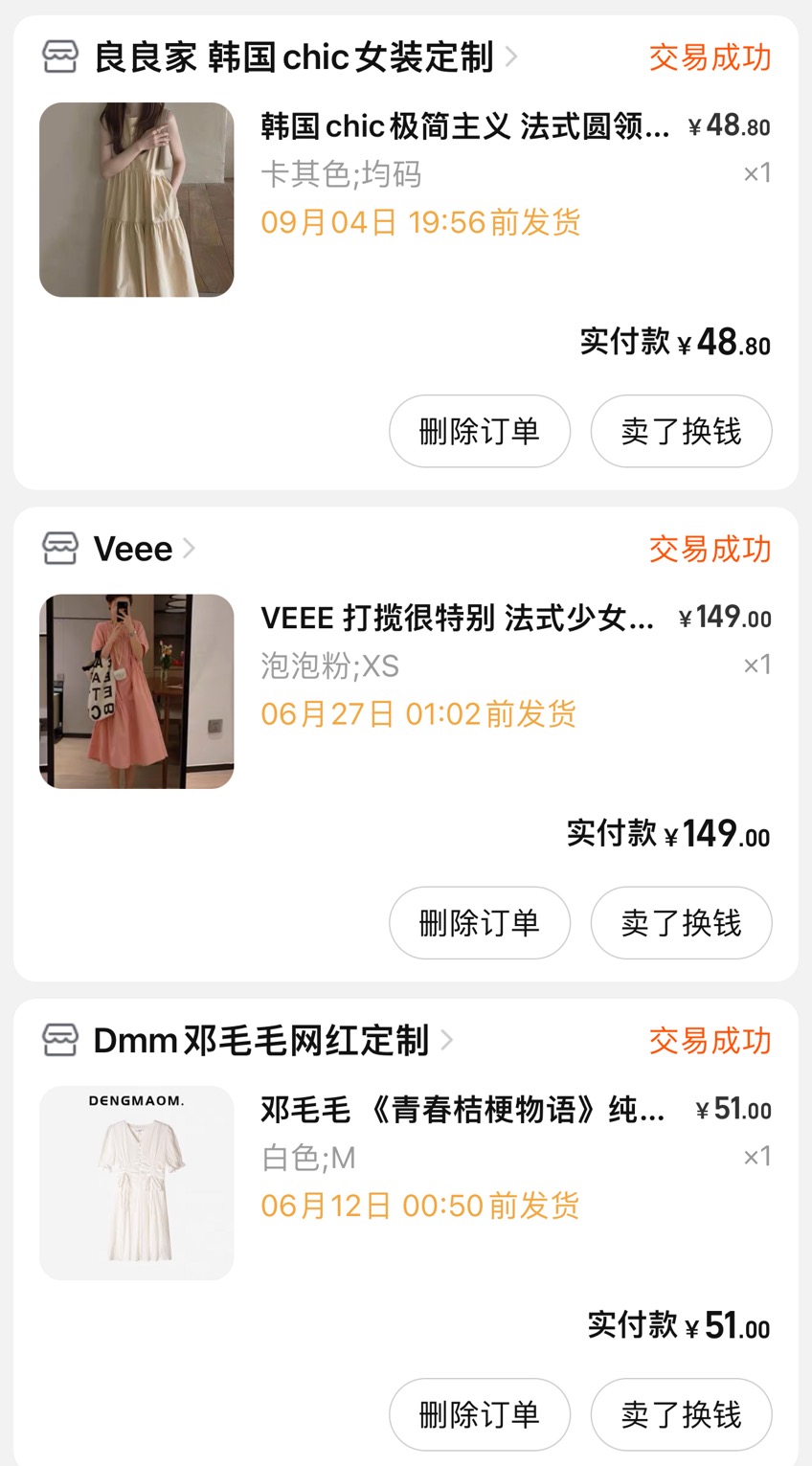This screenshot has width=812, height=1466.
Task: Click 交易成功 status of the first order
Action: point(710,57)
